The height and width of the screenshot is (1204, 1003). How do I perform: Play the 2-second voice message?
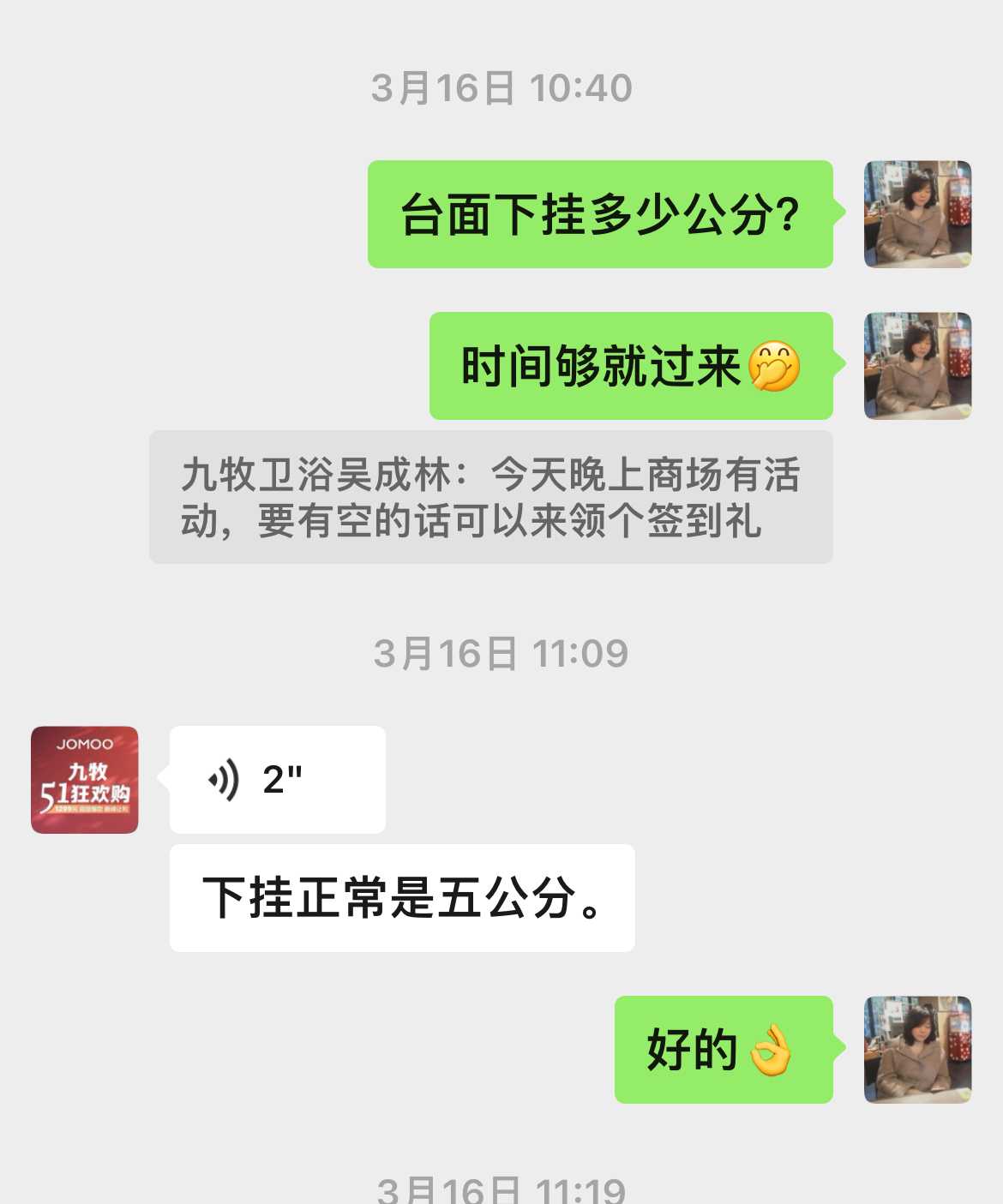pos(277,780)
